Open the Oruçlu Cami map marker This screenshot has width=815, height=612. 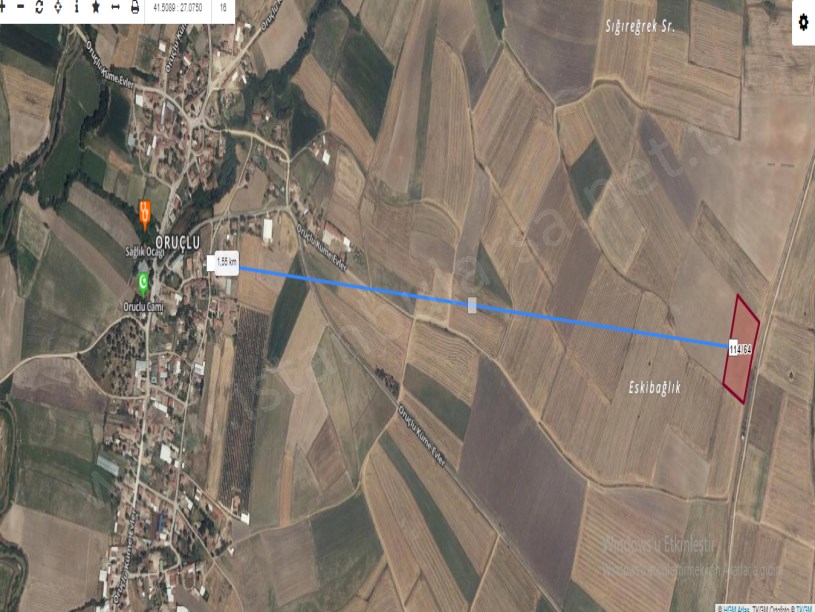click(144, 283)
